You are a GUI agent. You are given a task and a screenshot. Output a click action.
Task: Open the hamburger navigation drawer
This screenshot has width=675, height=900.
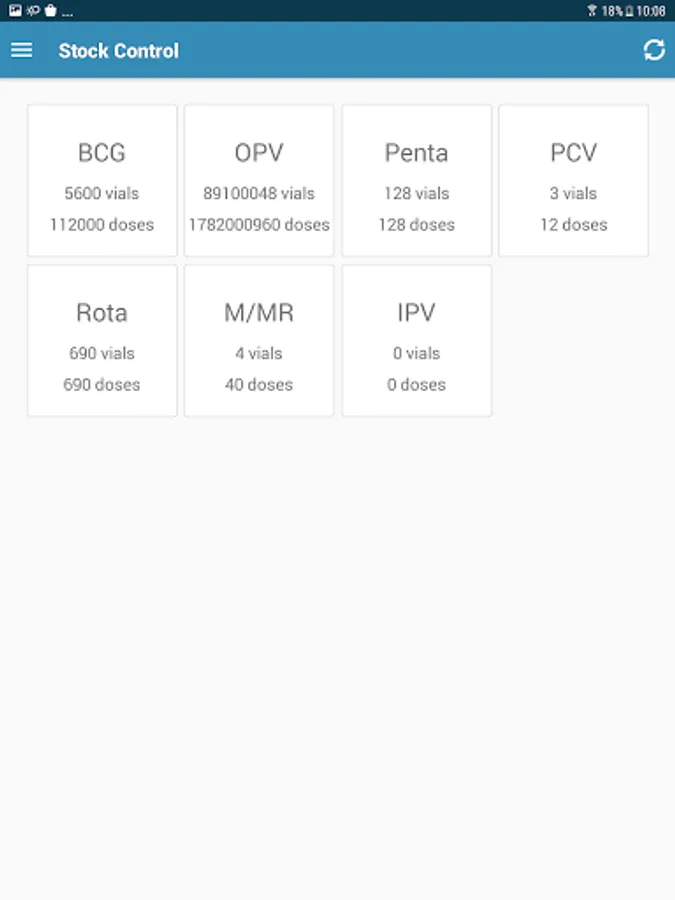pos(21,50)
